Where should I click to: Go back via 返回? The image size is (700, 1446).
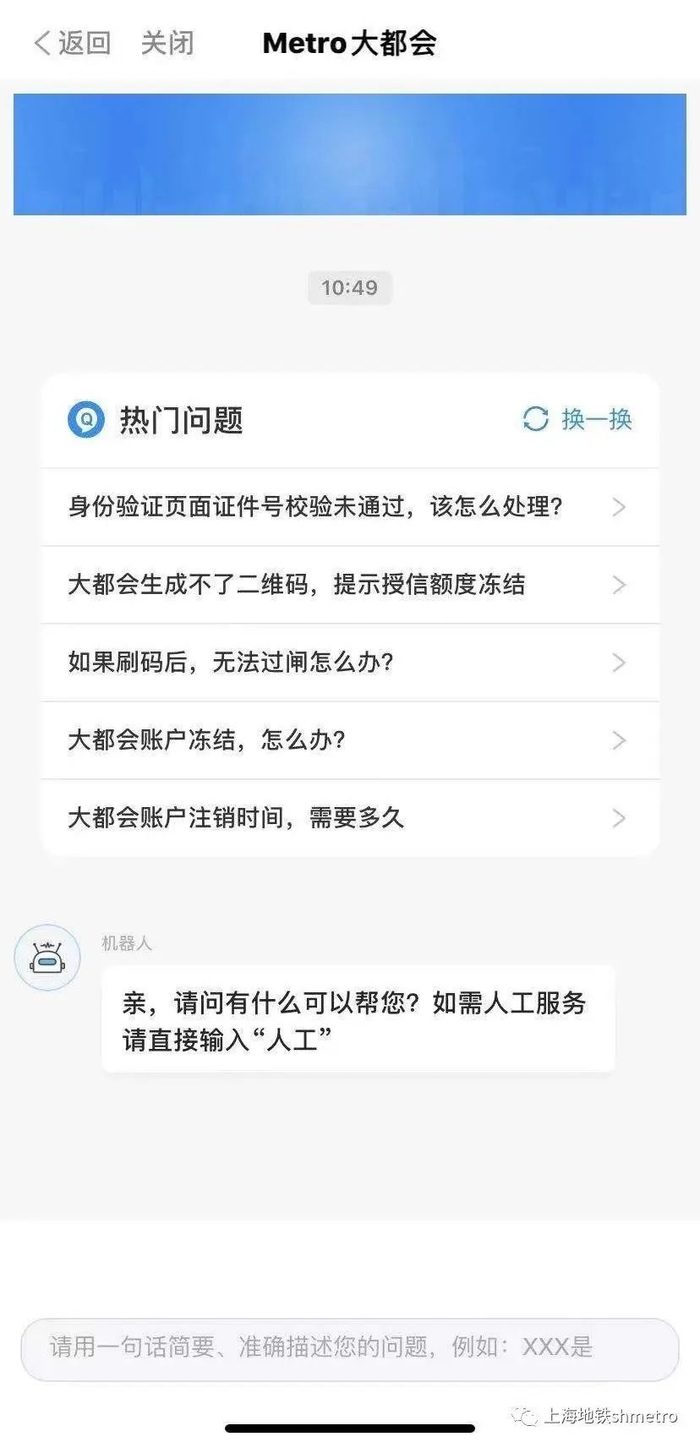[x=72, y=43]
